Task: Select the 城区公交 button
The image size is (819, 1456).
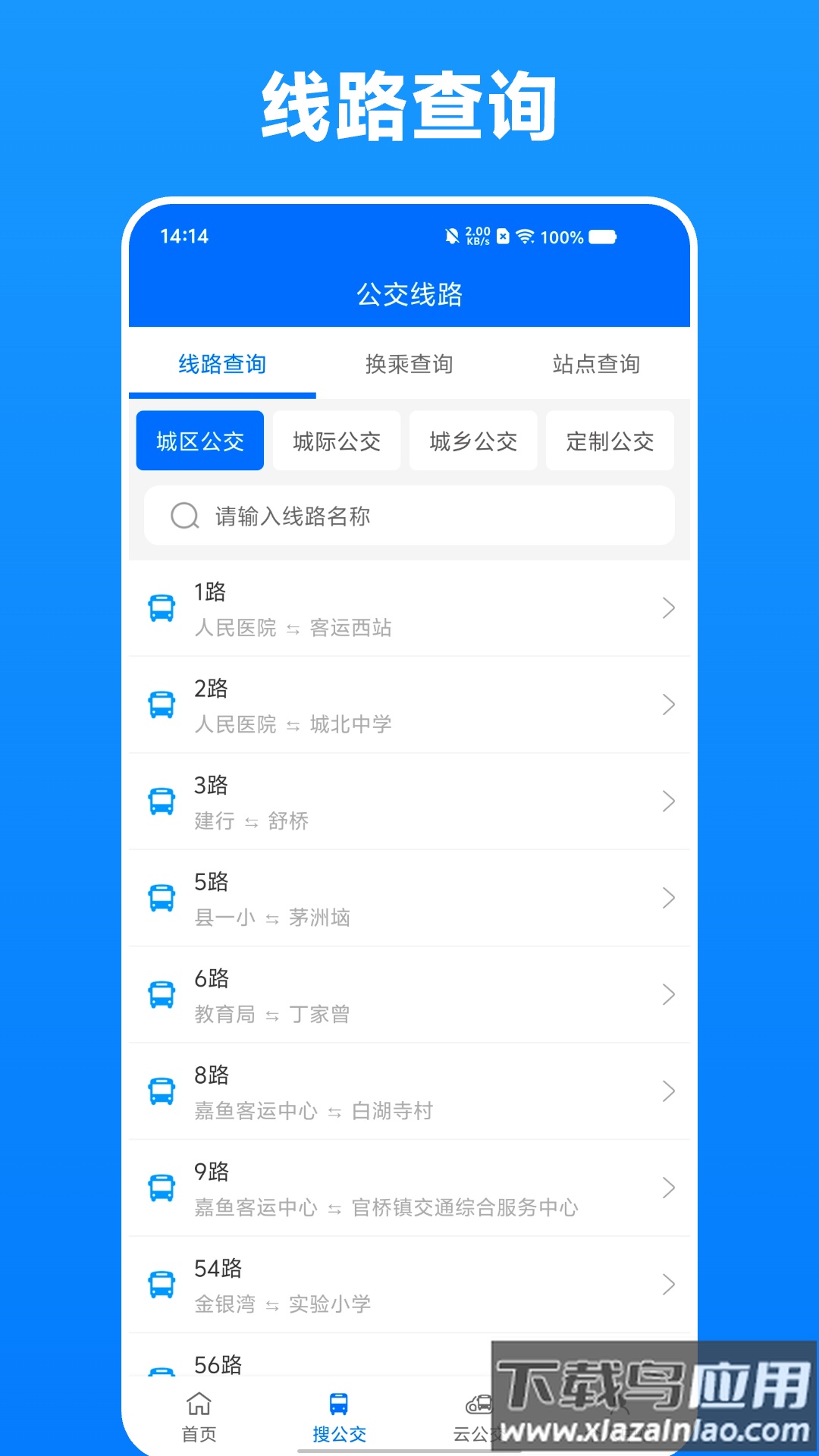Action: coord(199,441)
